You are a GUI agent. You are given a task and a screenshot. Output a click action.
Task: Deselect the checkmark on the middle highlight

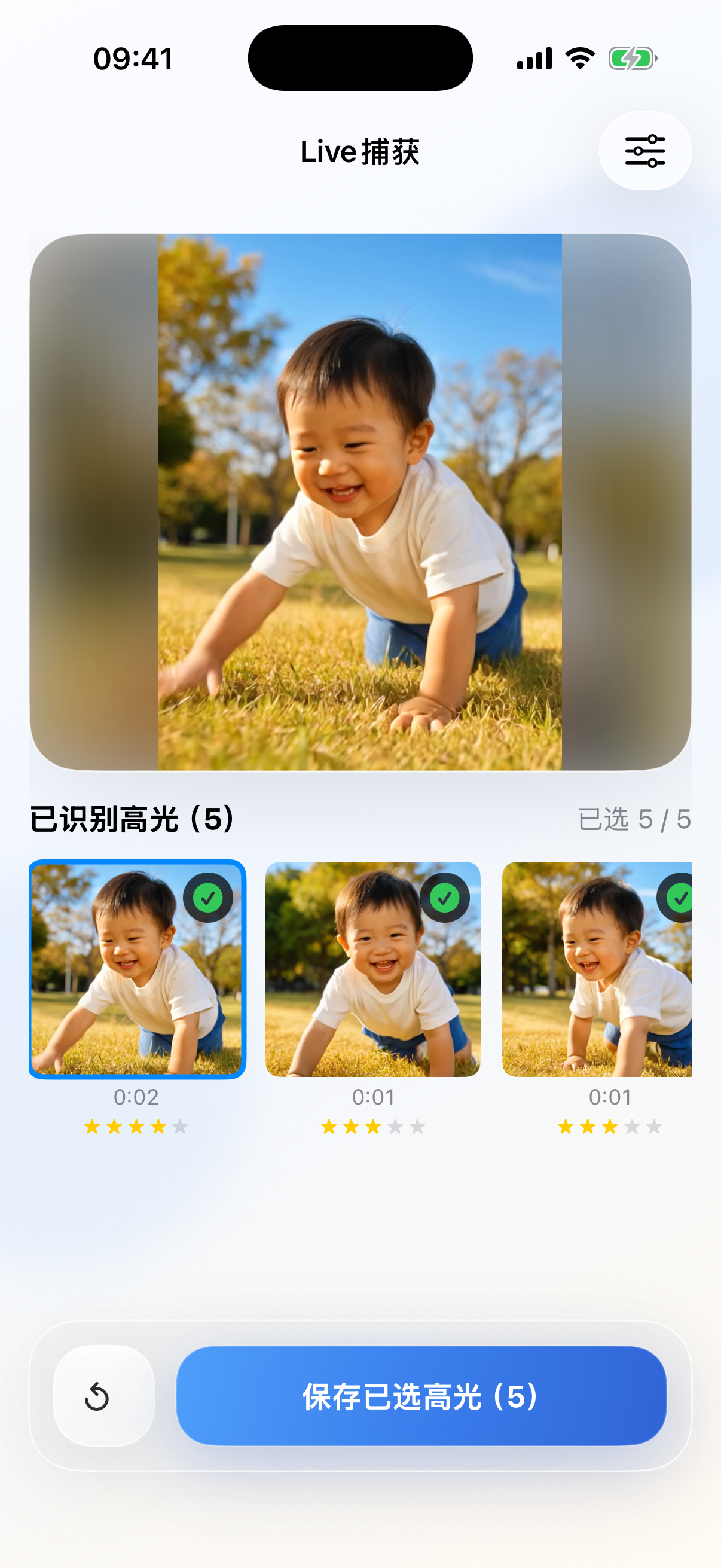click(x=445, y=898)
